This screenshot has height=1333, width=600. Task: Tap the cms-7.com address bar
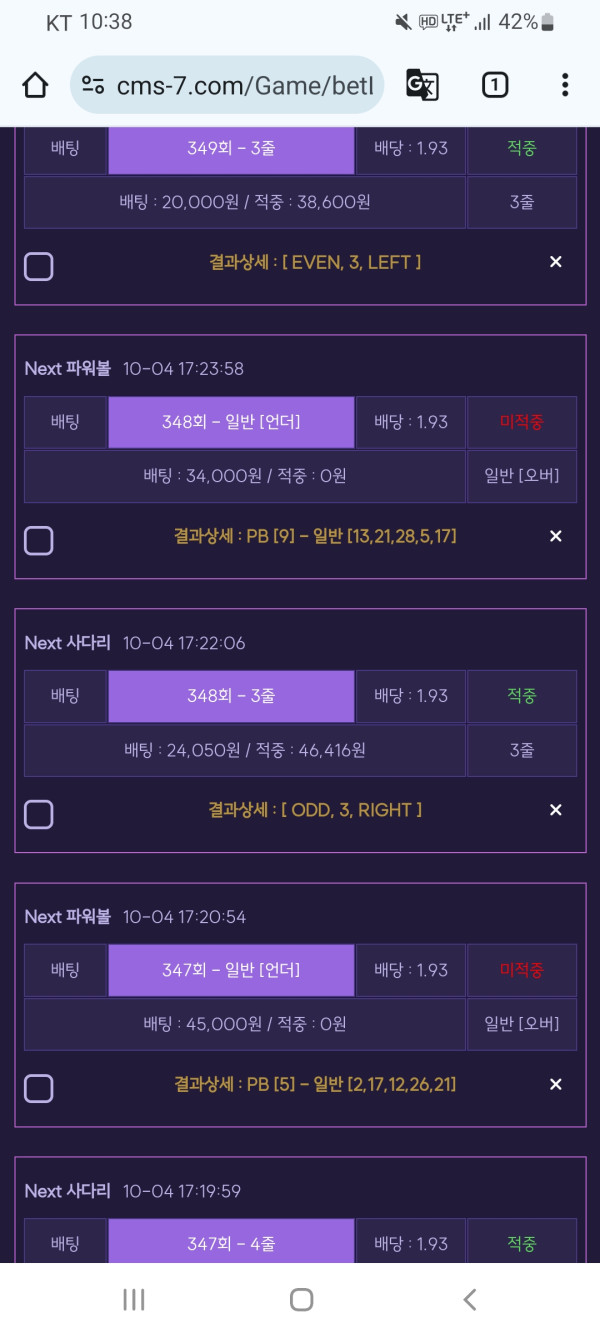point(228,85)
